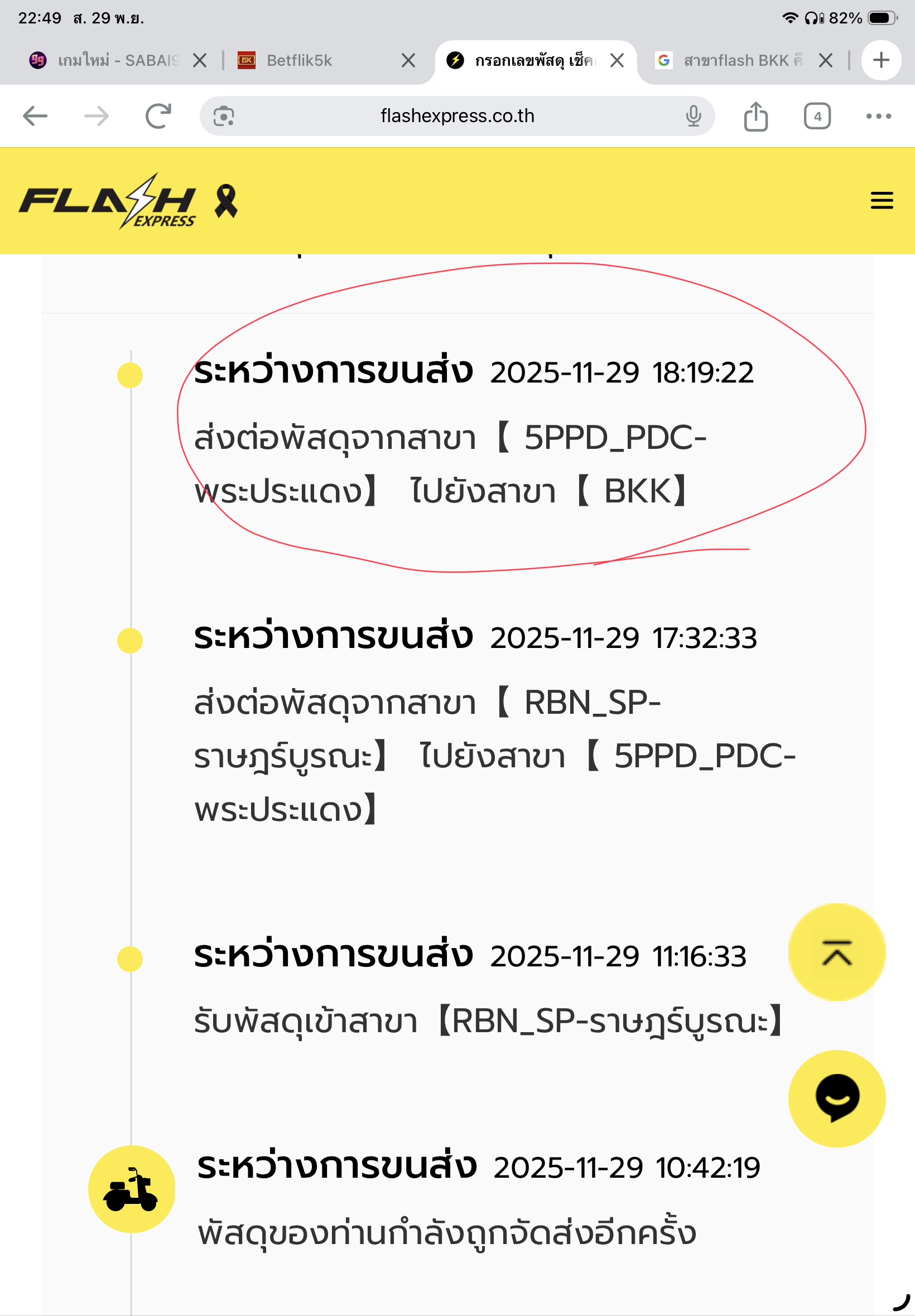Open the lens search camera icon

(x=224, y=117)
